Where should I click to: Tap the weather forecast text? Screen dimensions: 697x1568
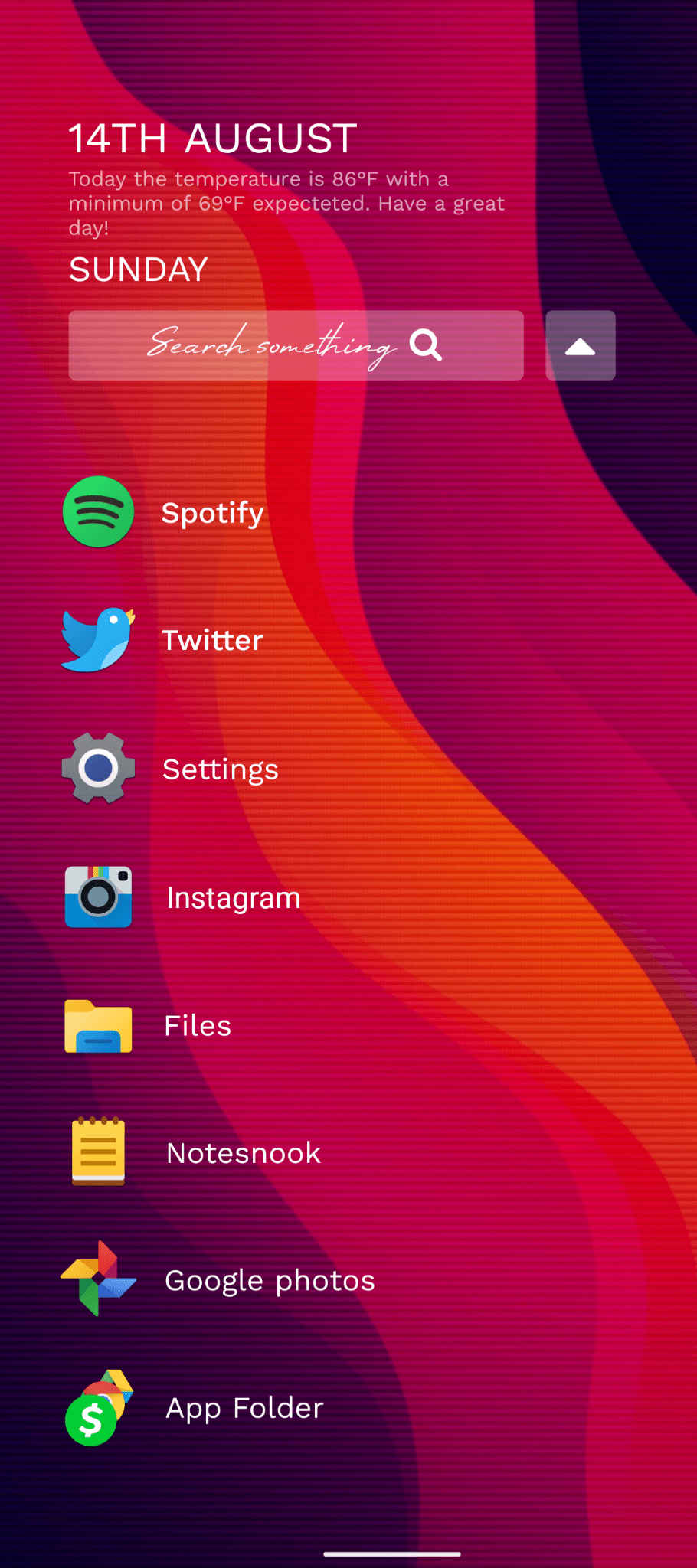pyautogui.click(x=286, y=203)
